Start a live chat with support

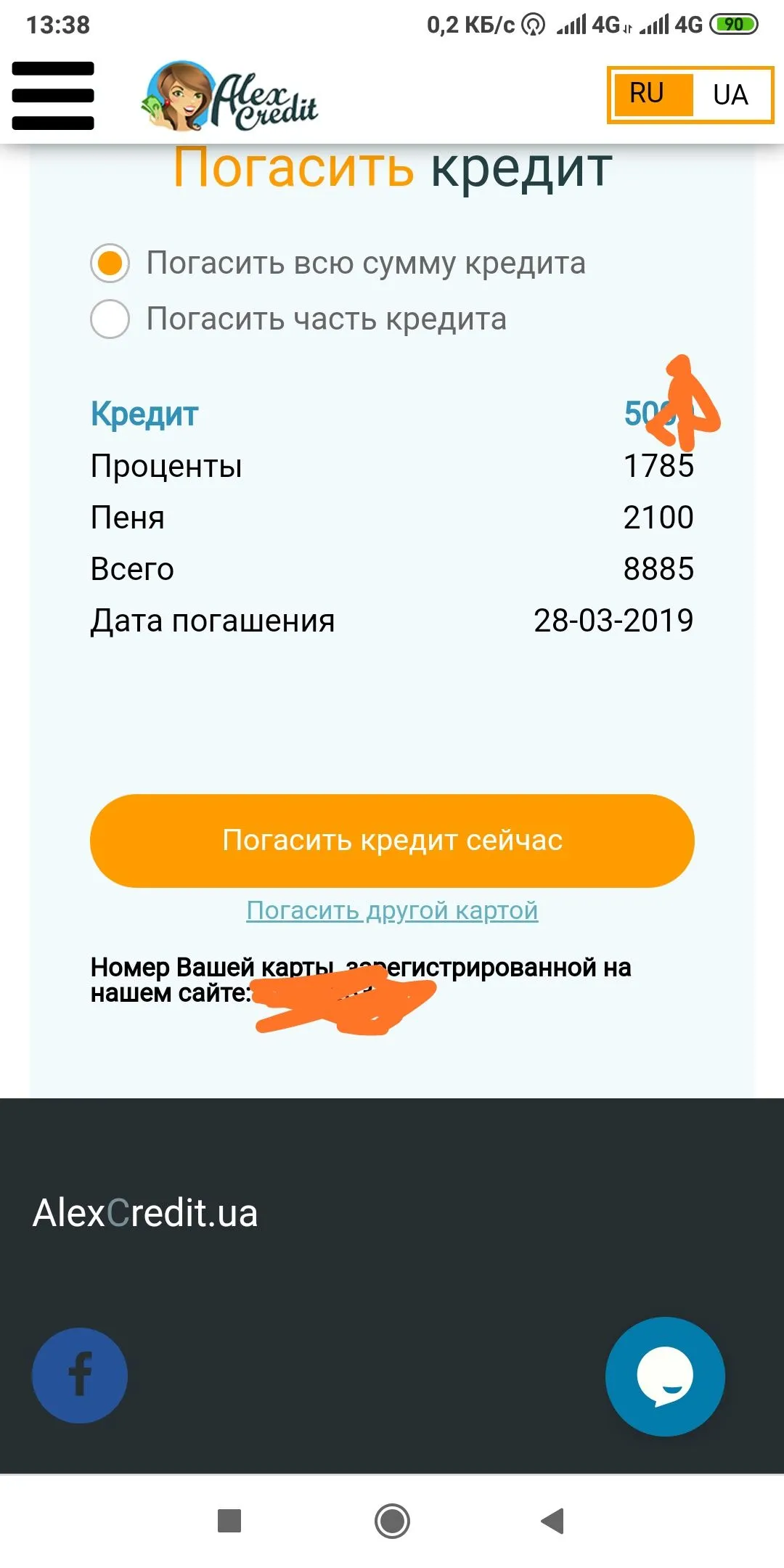(x=665, y=1376)
